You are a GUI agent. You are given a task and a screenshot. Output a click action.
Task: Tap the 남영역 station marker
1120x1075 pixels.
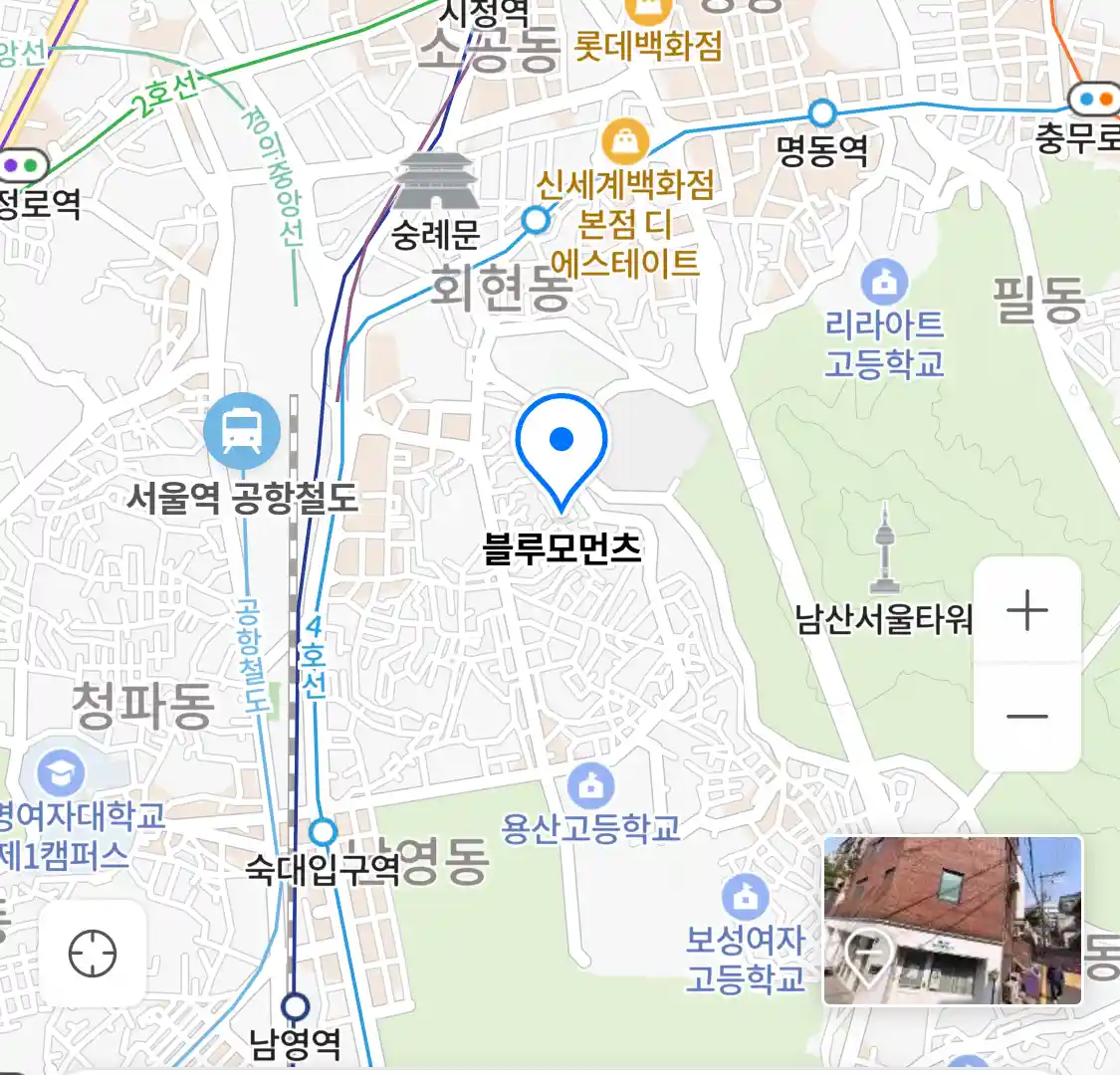tap(295, 1005)
